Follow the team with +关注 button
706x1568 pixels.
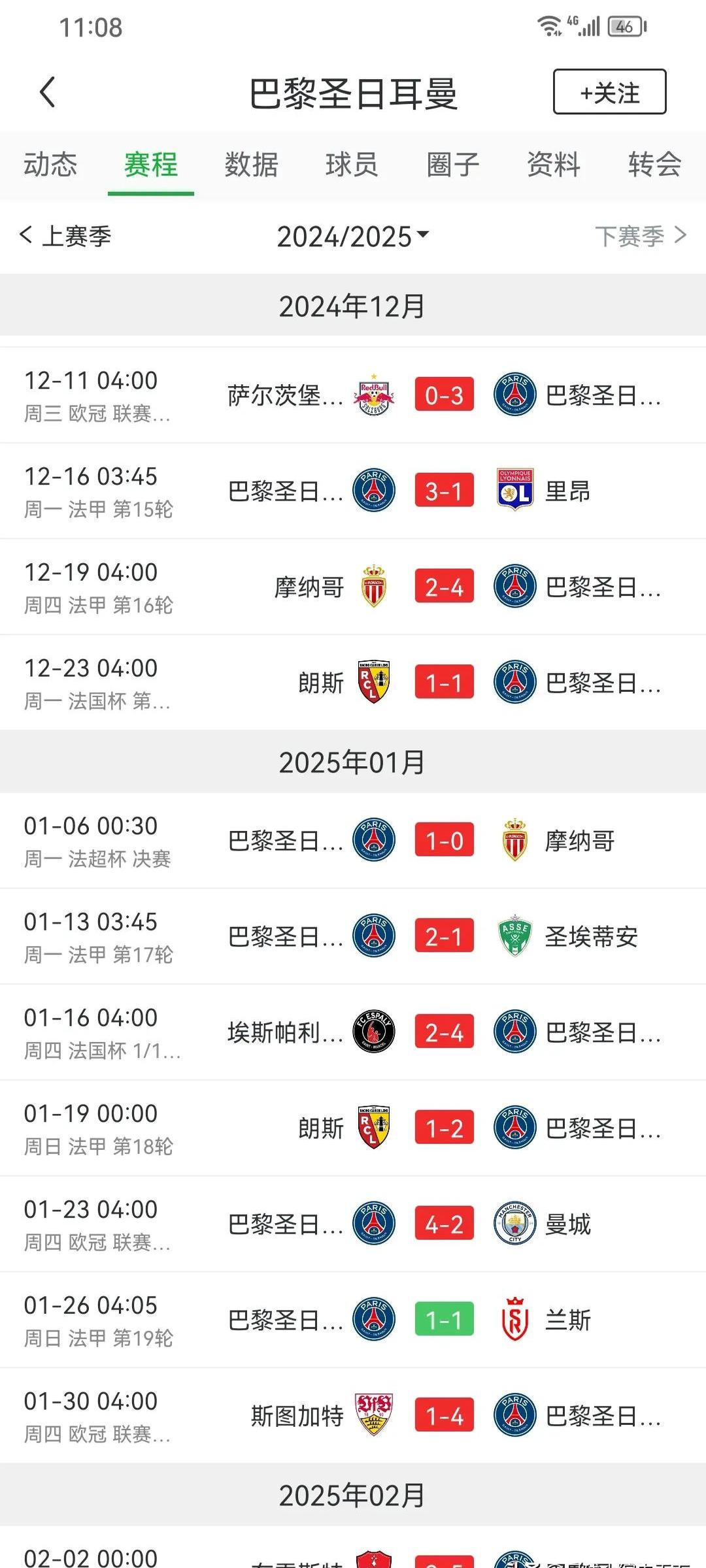(609, 92)
